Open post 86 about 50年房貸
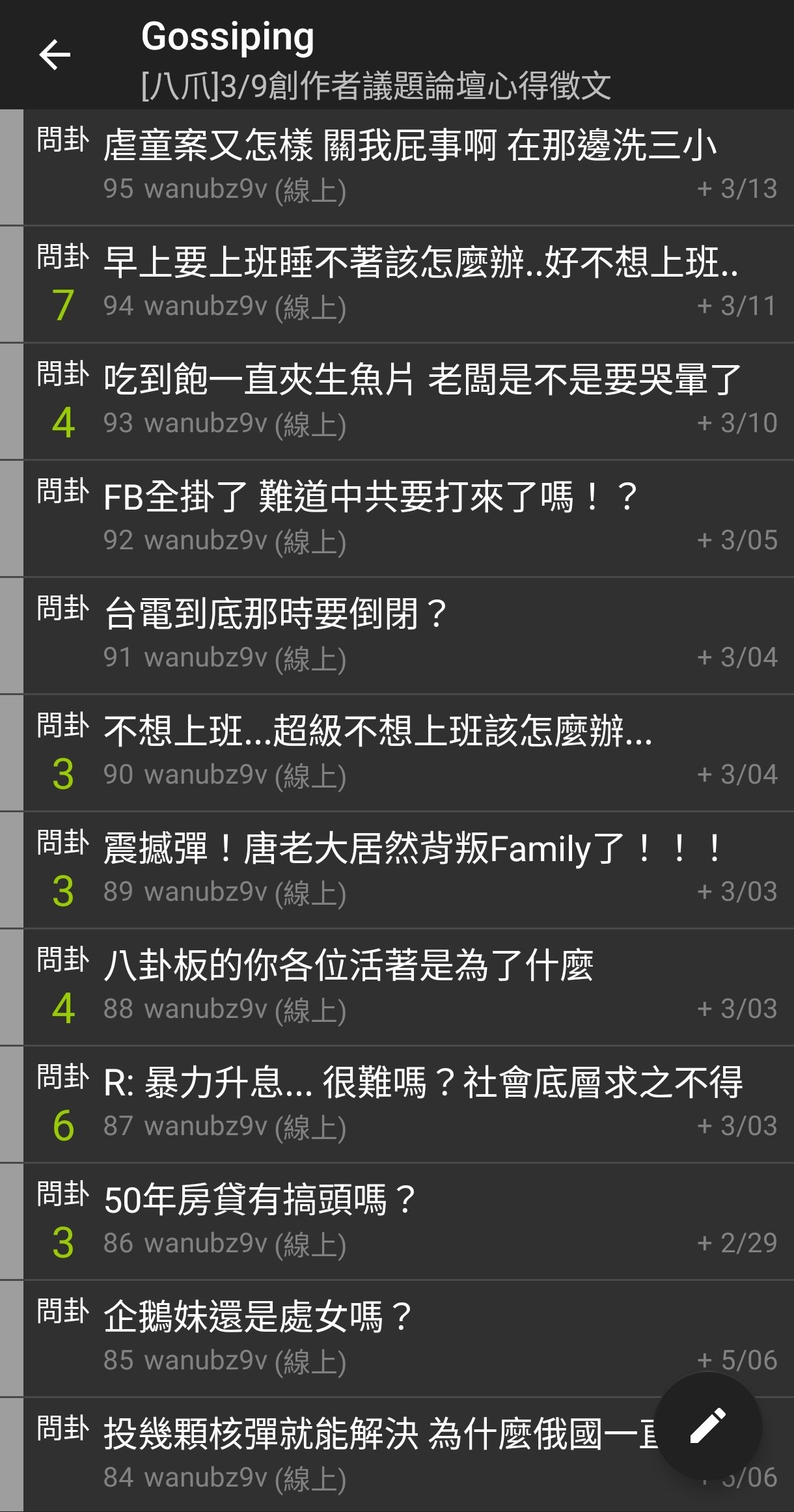 coord(397,1222)
